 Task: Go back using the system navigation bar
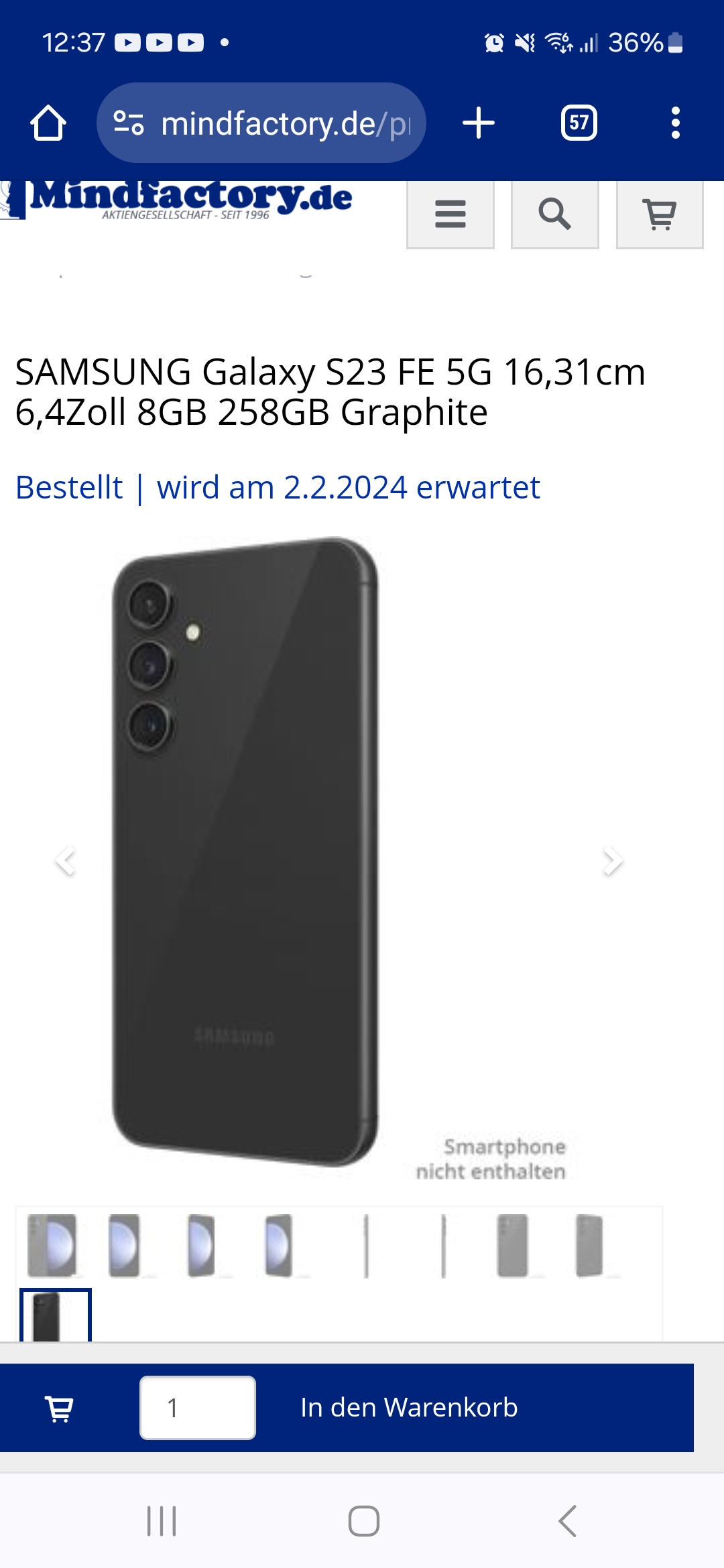click(567, 1521)
